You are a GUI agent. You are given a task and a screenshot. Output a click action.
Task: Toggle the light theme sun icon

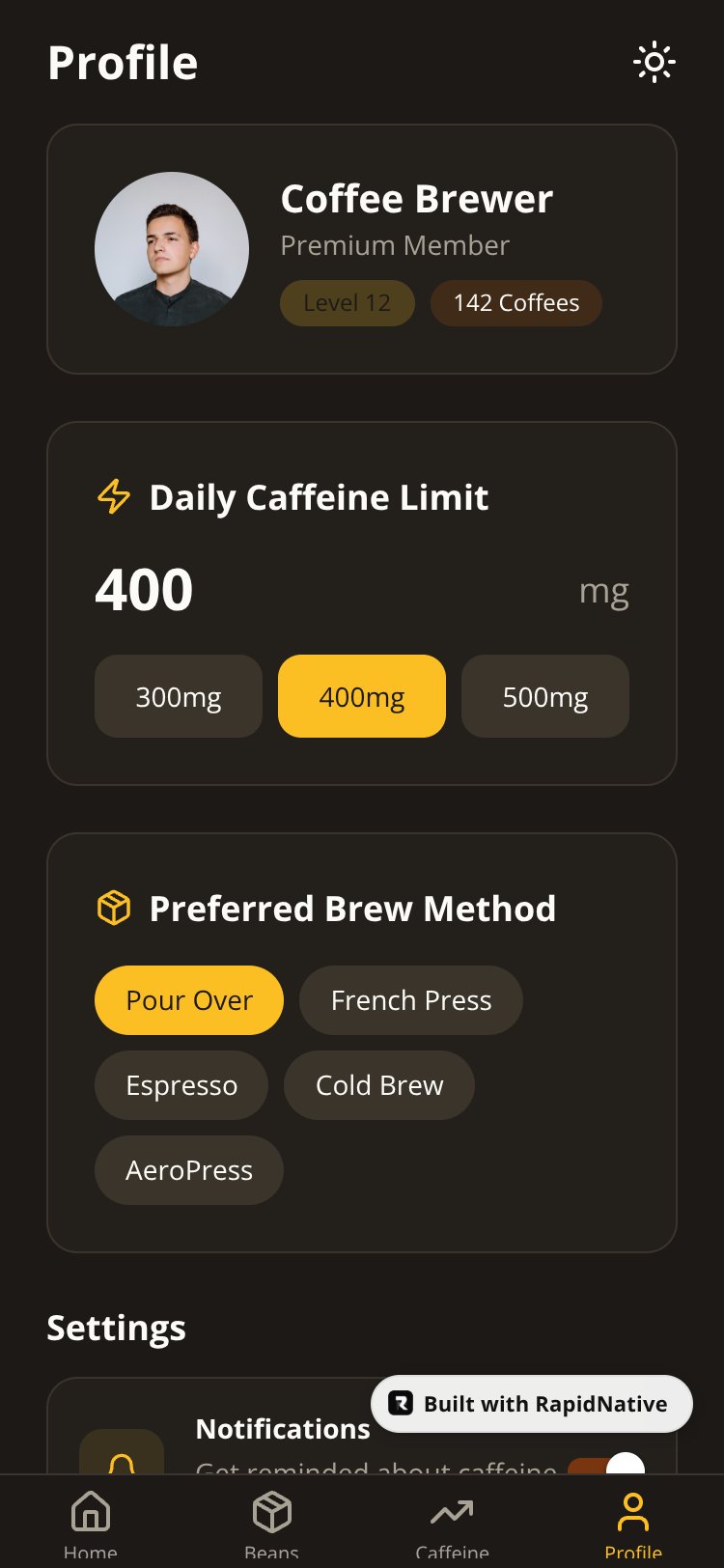[654, 63]
